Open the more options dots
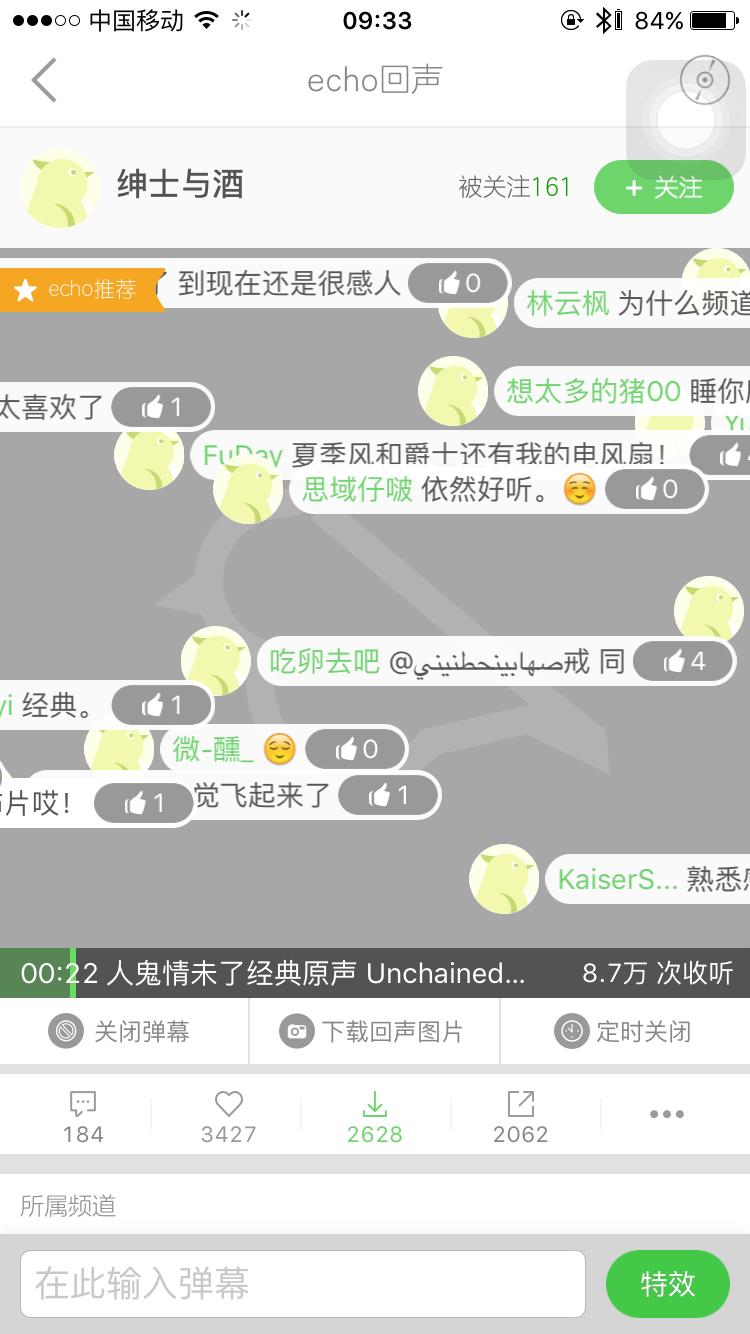Image resolution: width=750 pixels, height=1334 pixels. [x=666, y=1113]
